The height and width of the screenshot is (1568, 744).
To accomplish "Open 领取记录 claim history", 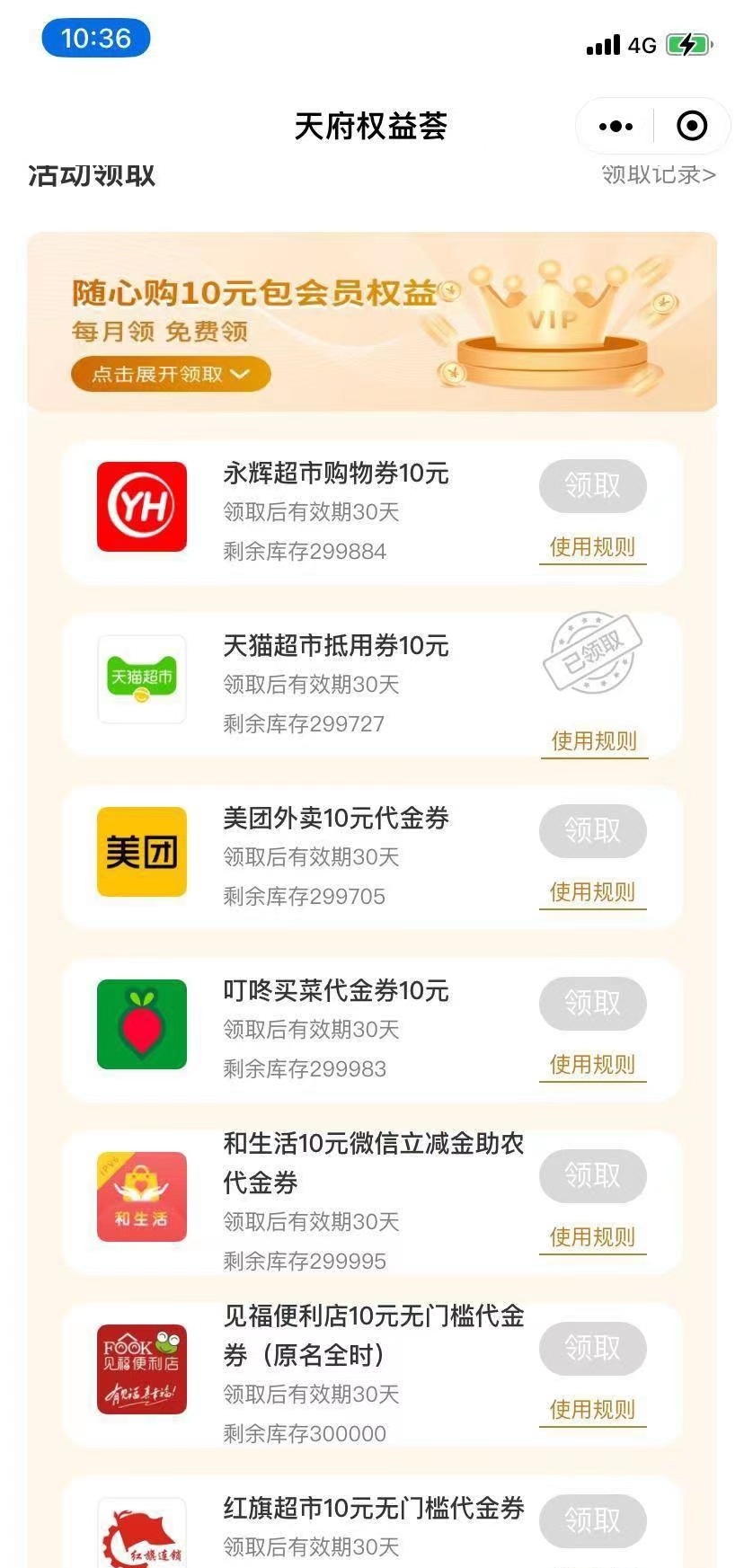I will tap(658, 174).
